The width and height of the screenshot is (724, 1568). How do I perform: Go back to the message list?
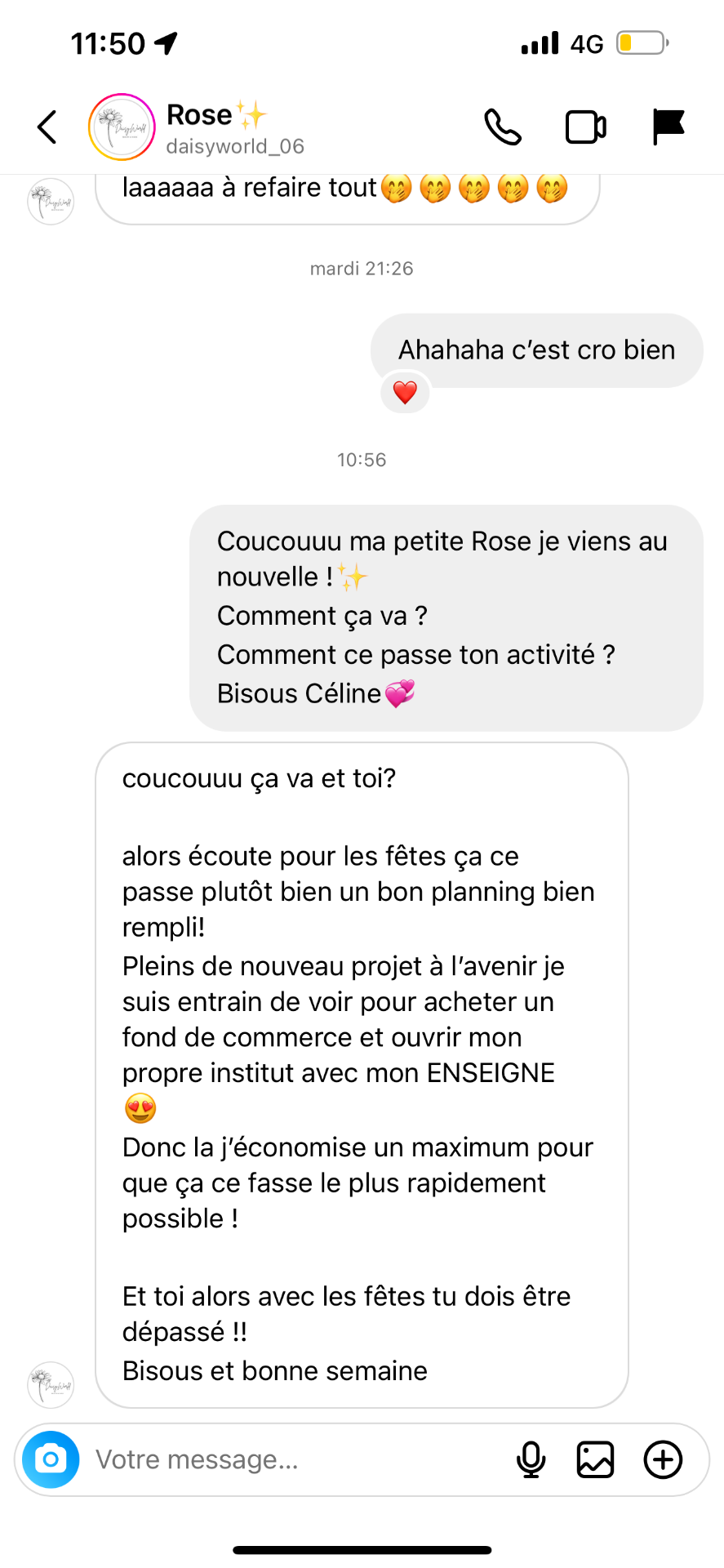point(47,127)
